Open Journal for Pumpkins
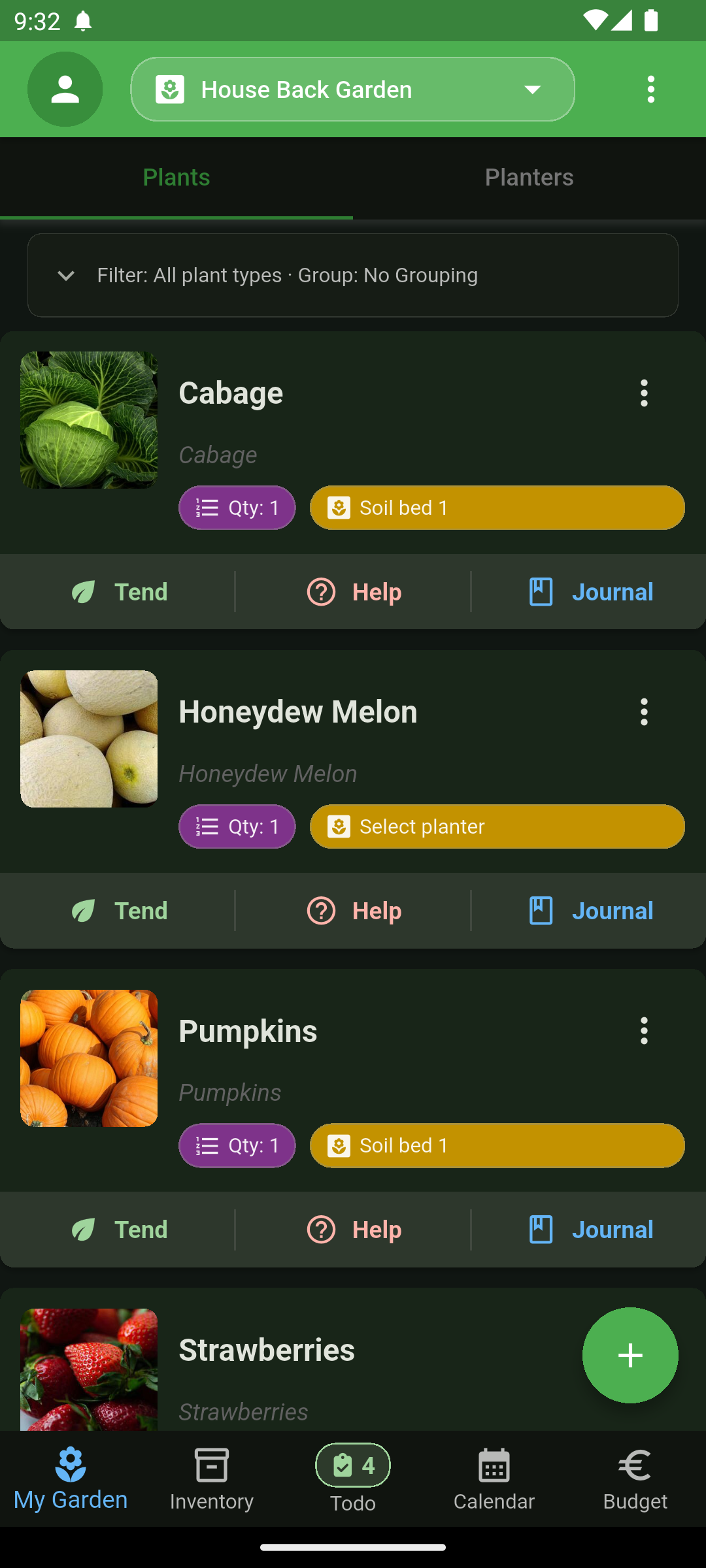Image resolution: width=706 pixels, height=1568 pixels. [x=589, y=1230]
